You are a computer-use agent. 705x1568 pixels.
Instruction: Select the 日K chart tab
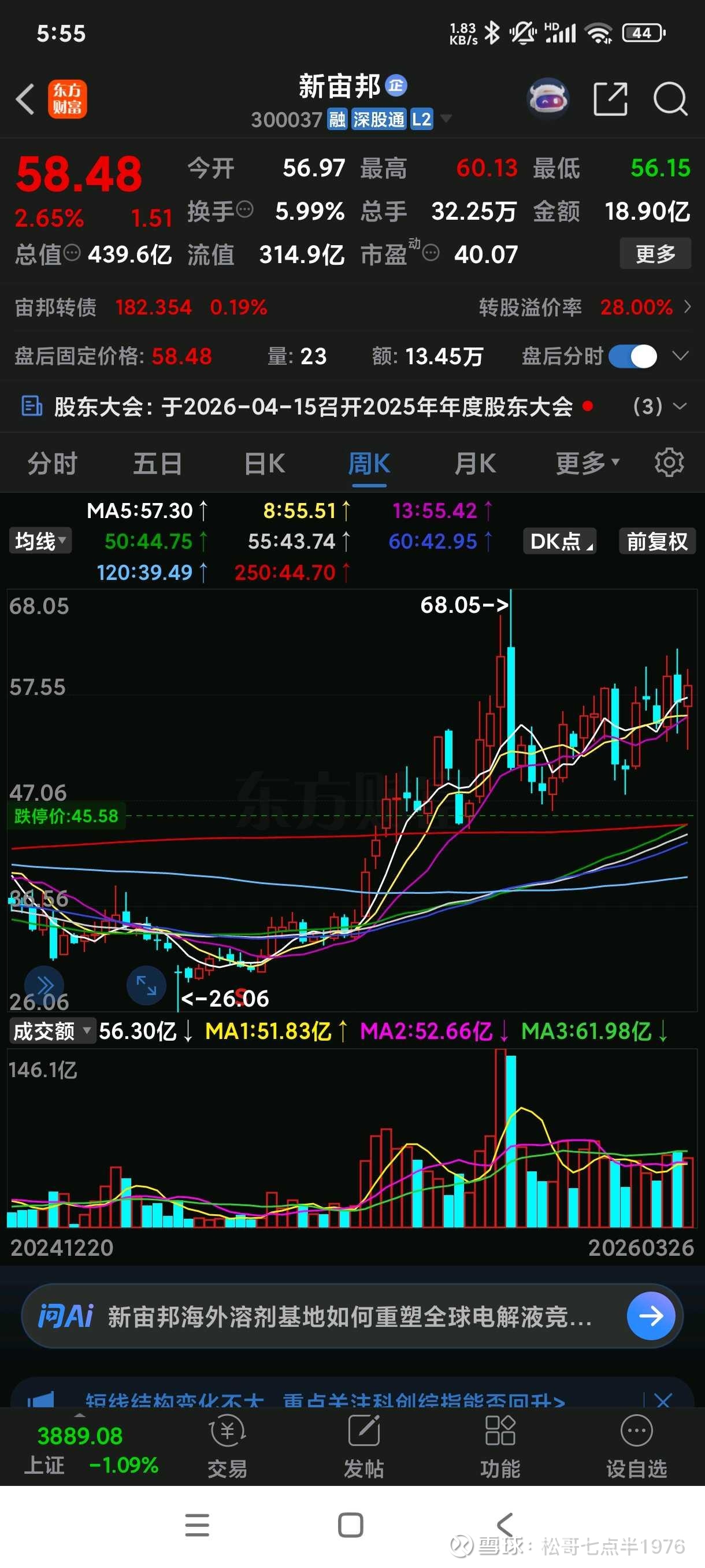[x=265, y=464]
